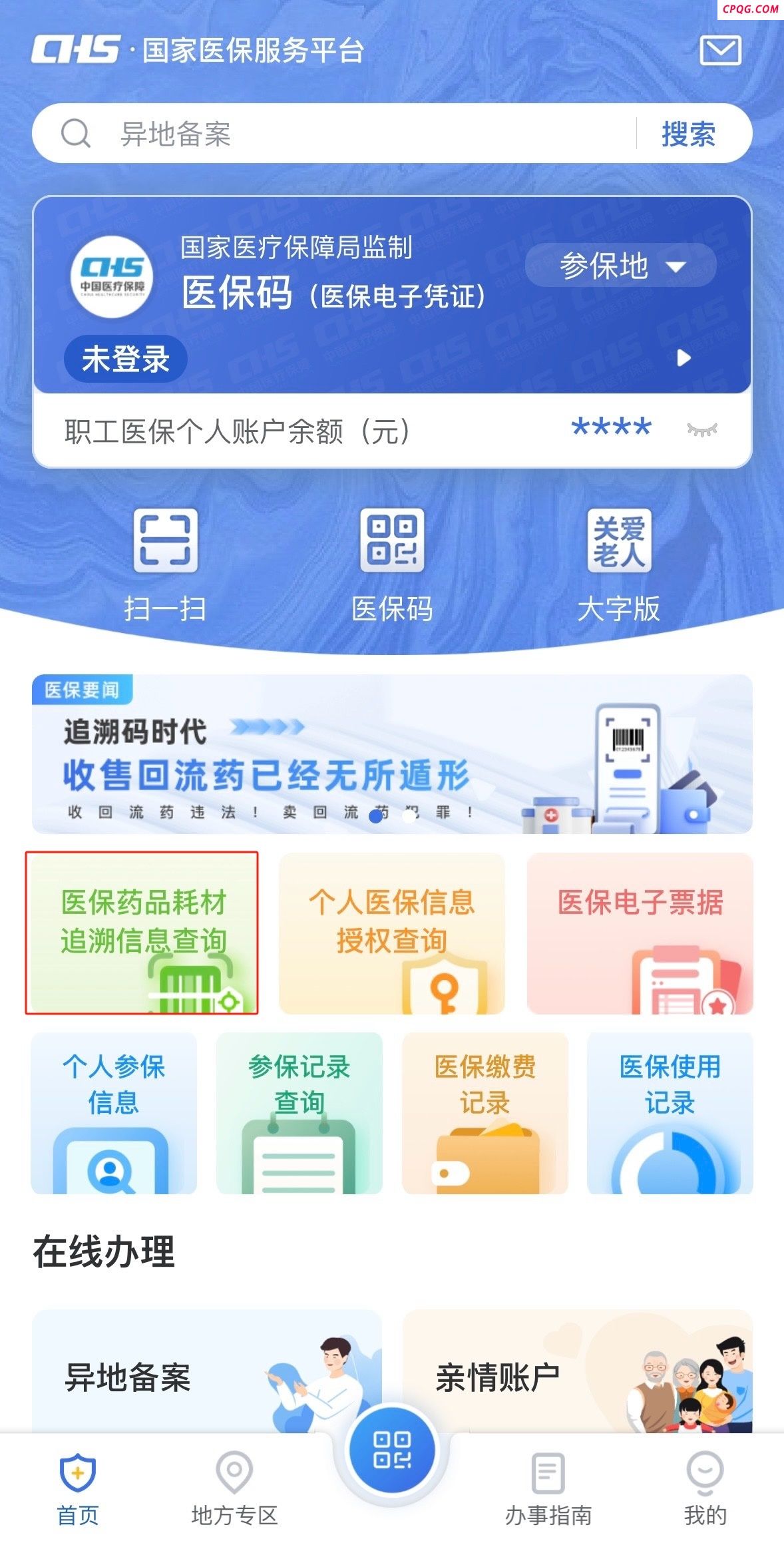The image size is (784, 1557).
Task: Open 参保记录查询 card
Action: tap(299, 1112)
